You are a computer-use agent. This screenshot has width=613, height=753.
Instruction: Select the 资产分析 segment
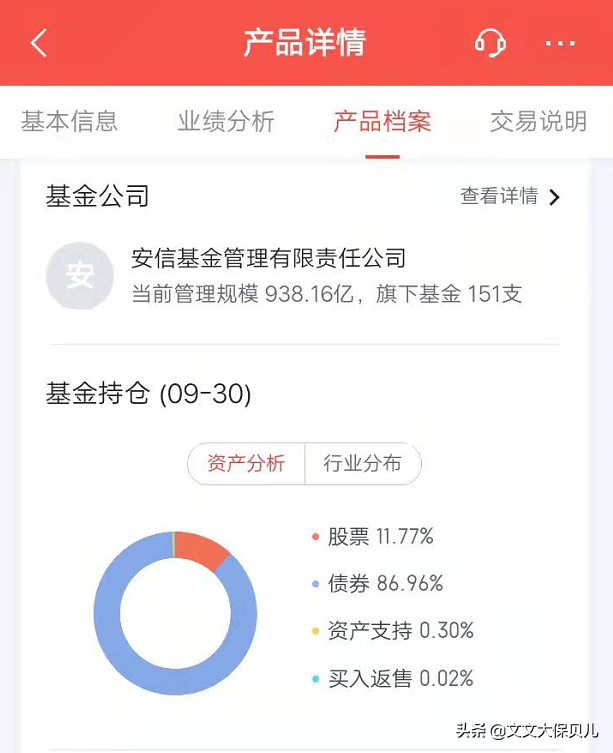(246, 464)
